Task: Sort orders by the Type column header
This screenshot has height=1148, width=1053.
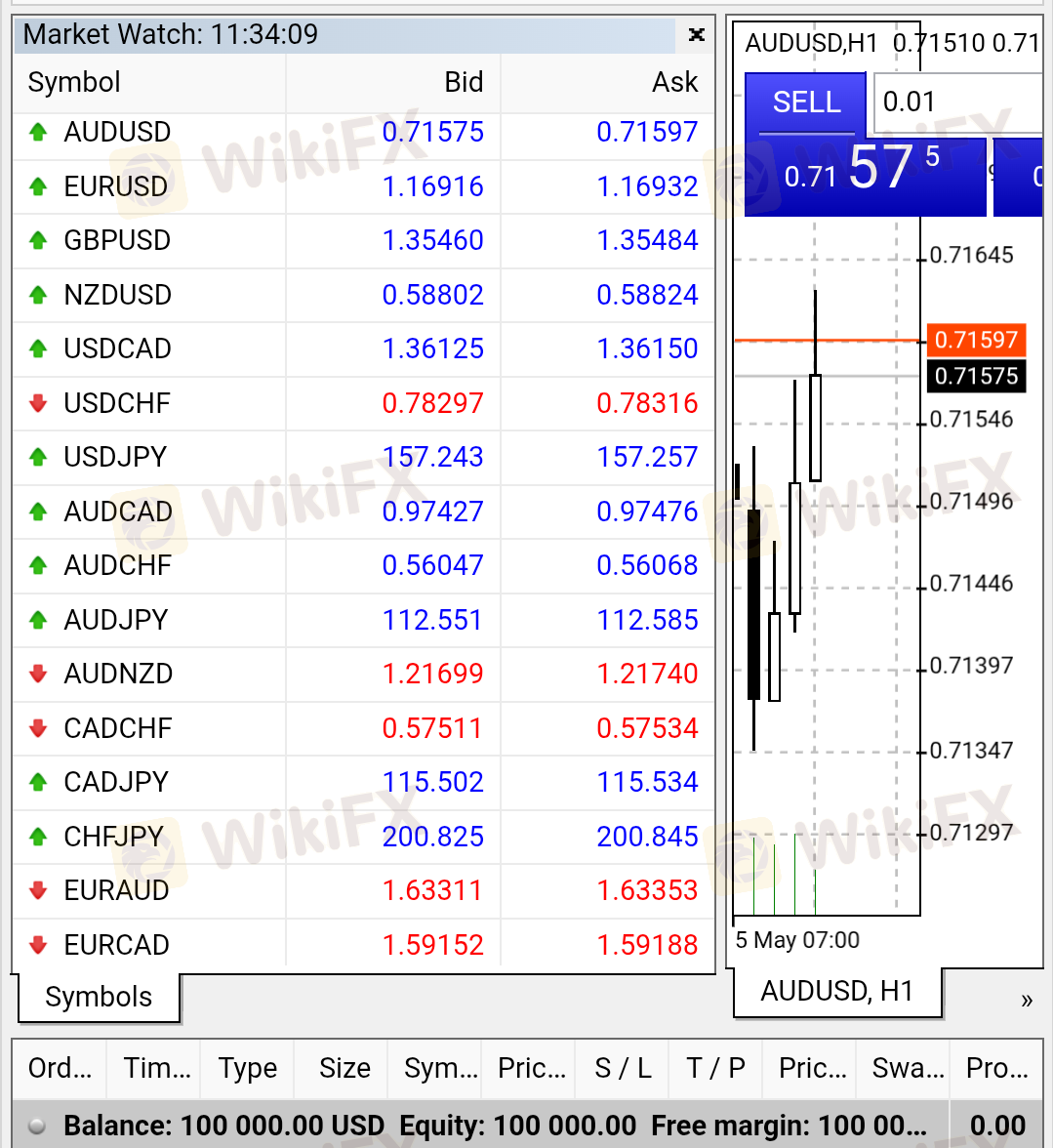Action: [x=247, y=1068]
